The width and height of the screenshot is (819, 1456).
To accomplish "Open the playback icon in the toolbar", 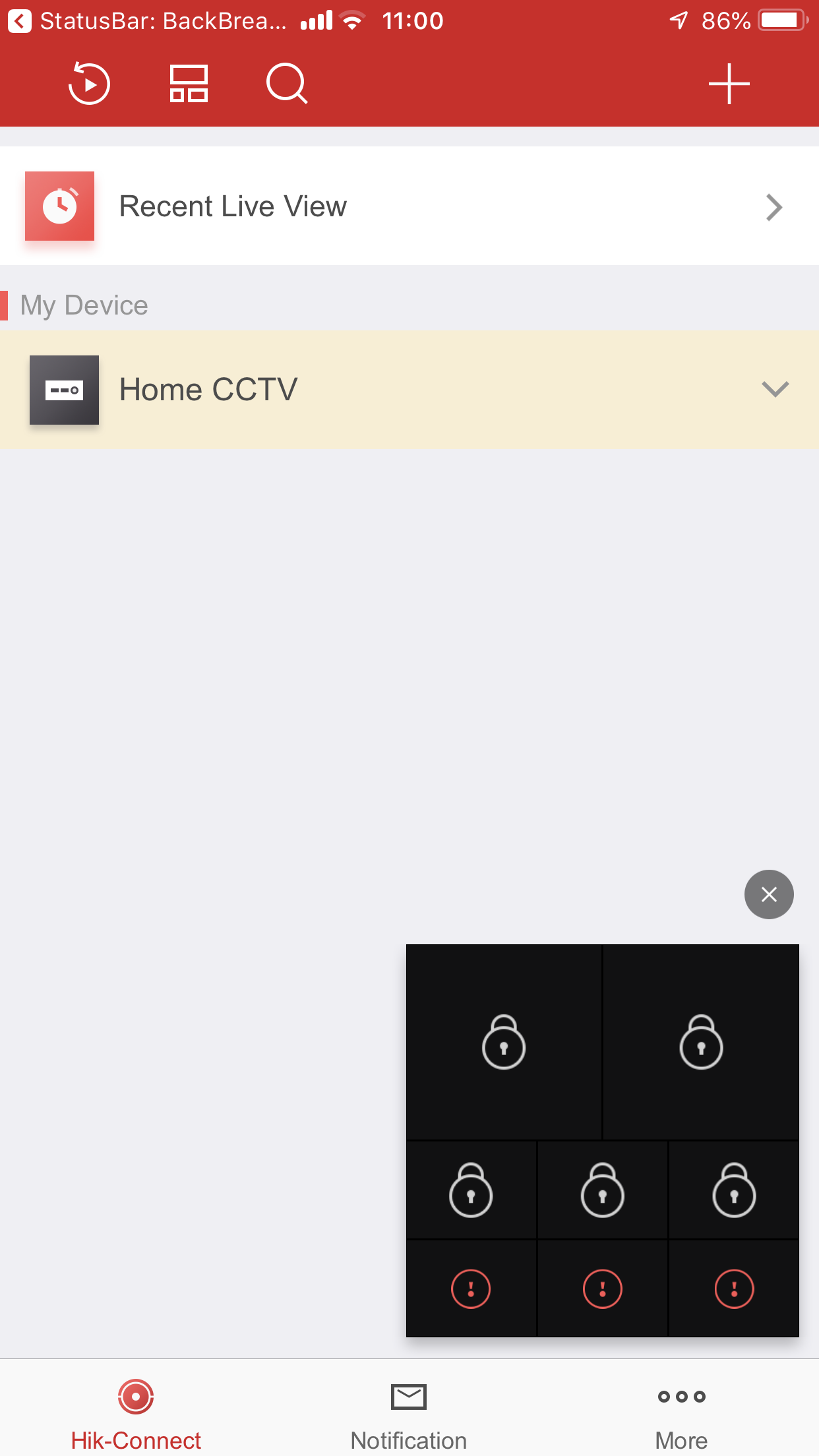I will pos(89,84).
